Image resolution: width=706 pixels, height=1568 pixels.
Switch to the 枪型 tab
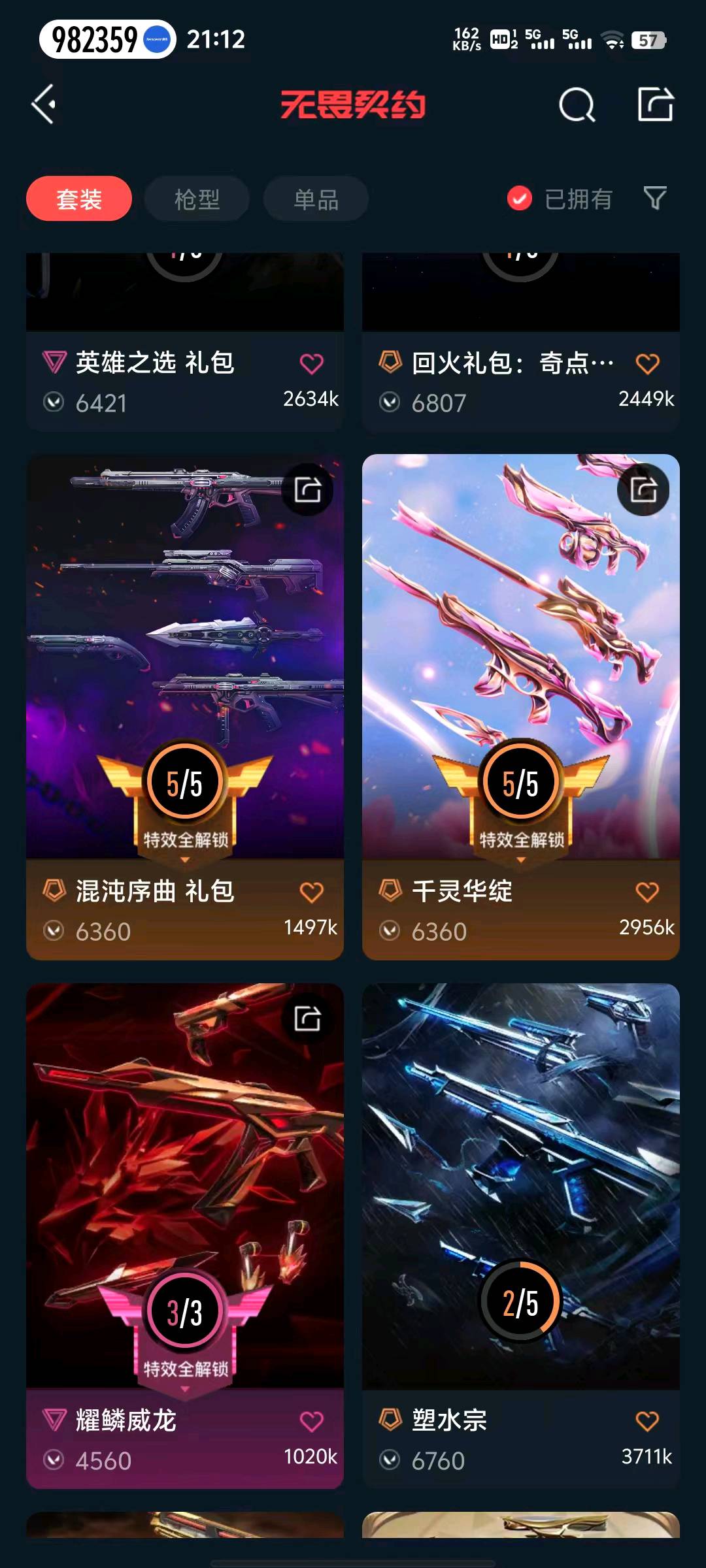pyautogui.click(x=197, y=199)
